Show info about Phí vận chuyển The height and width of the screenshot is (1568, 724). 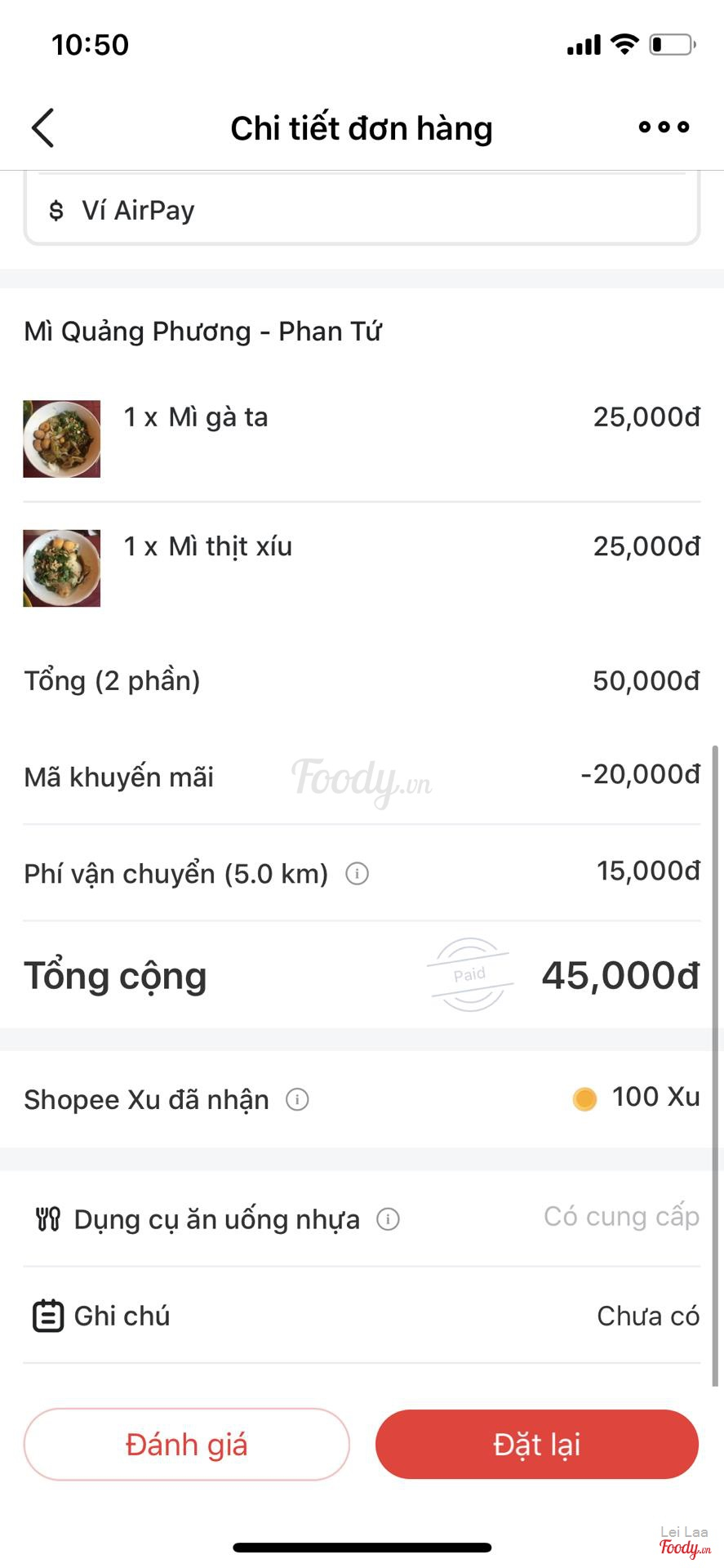[x=358, y=874]
